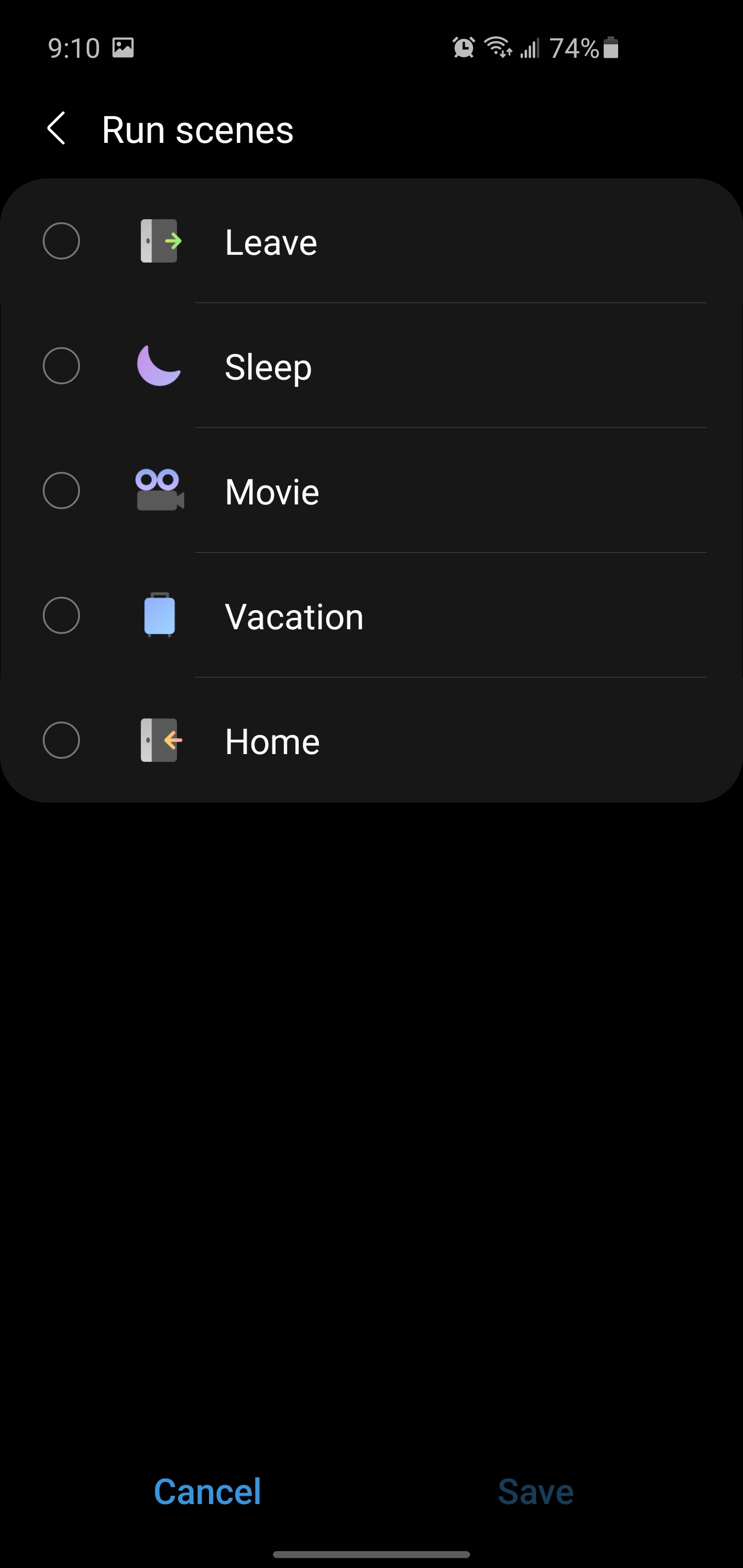Select the Vacation scene

(x=61, y=615)
